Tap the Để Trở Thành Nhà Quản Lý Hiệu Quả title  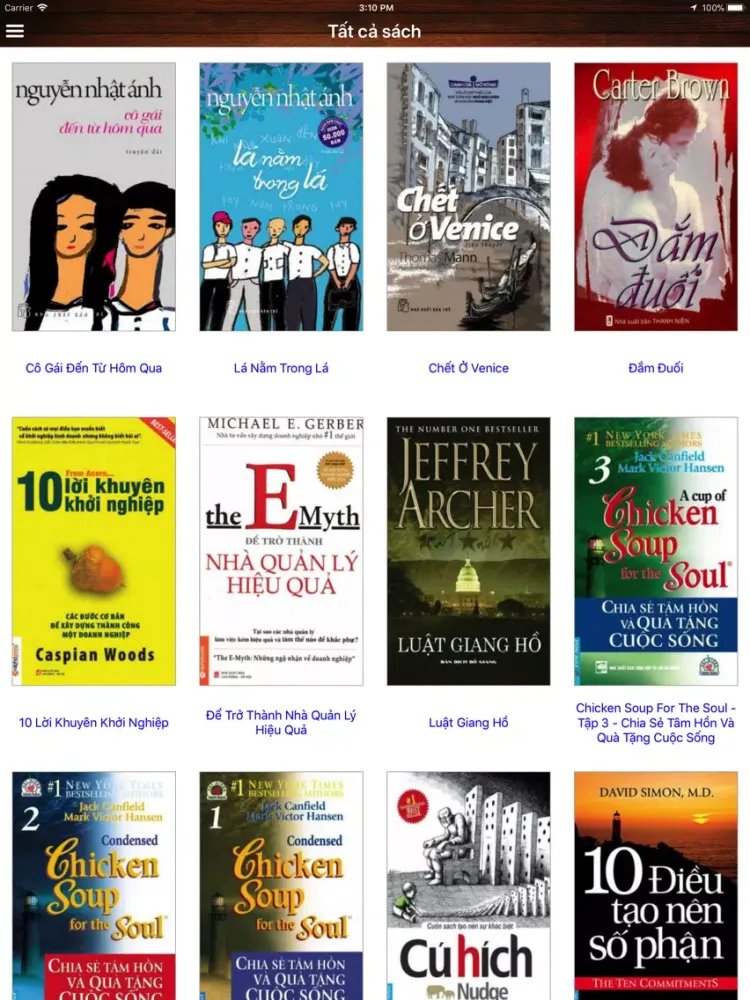coord(281,722)
